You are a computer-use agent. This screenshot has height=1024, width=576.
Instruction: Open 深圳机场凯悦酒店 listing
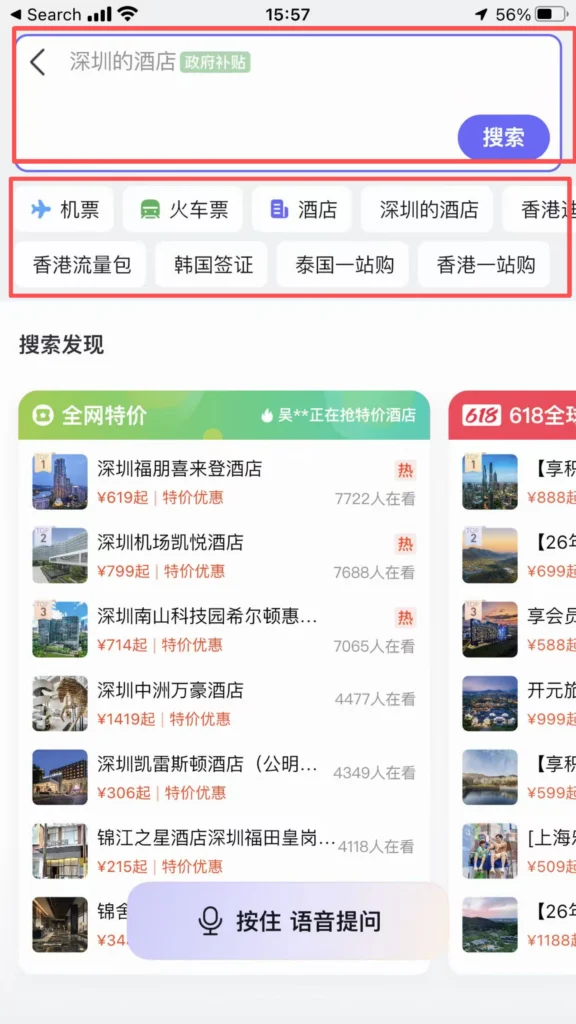point(224,556)
